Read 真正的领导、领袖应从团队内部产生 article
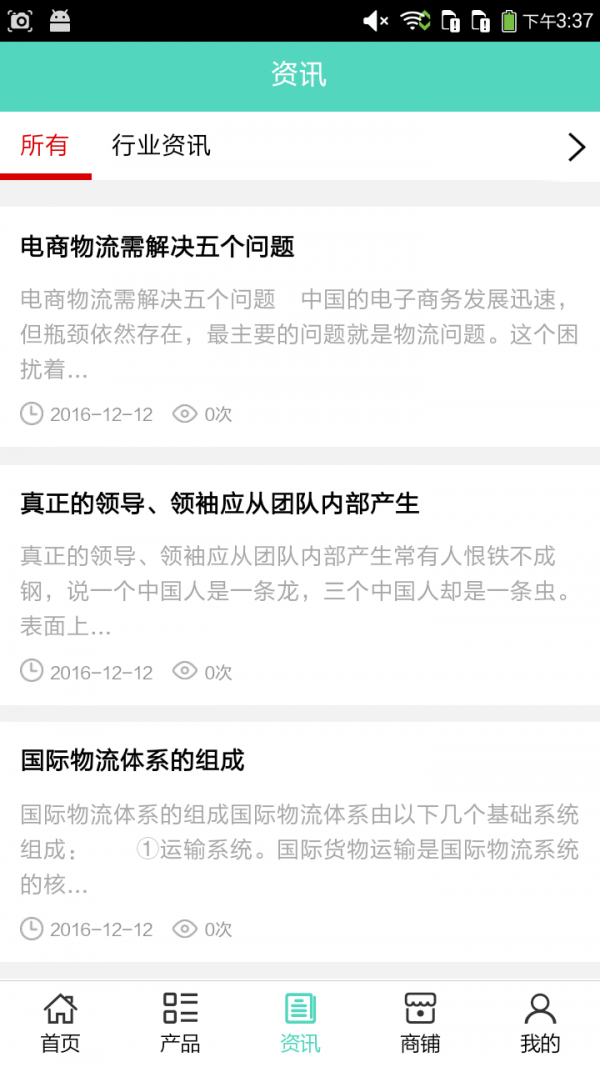This screenshot has width=600, height=1067. [219, 504]
